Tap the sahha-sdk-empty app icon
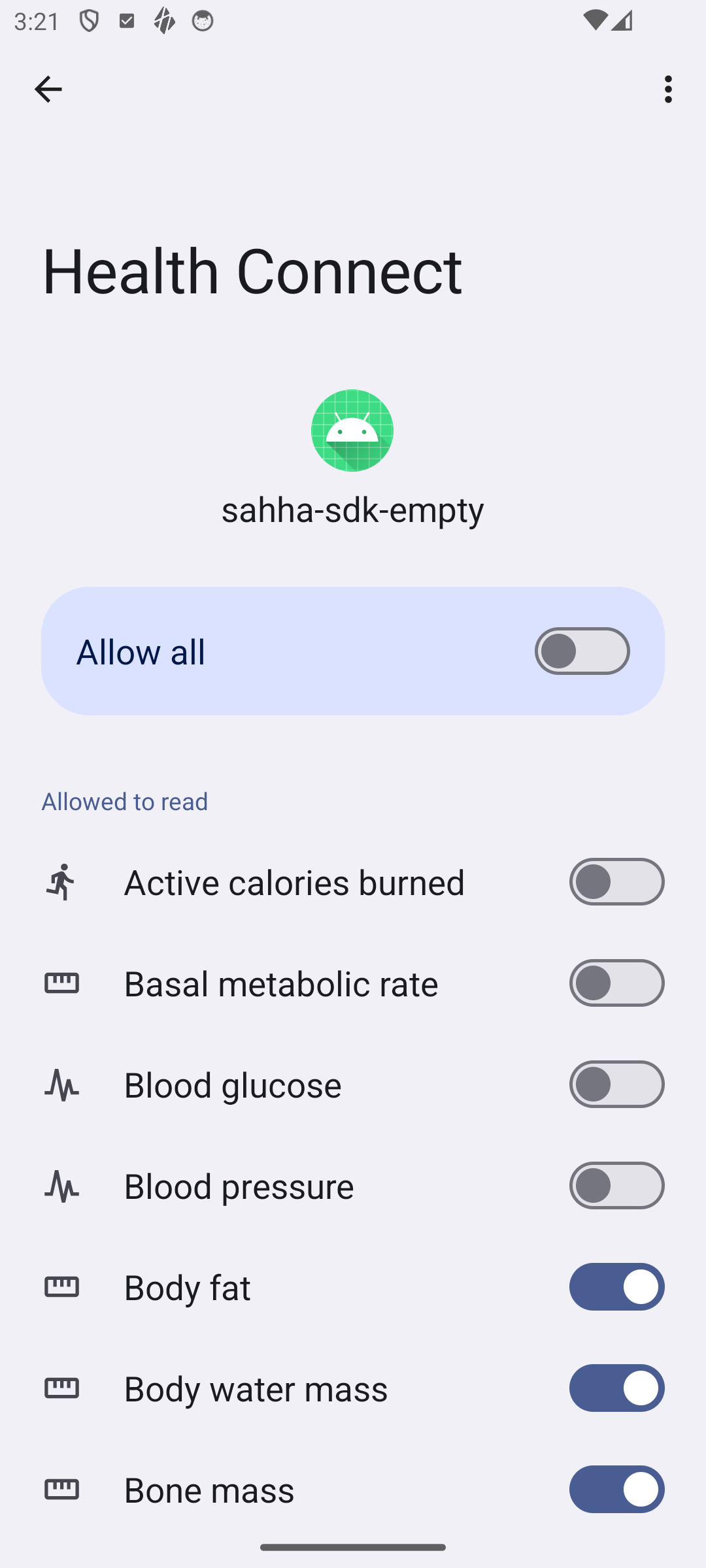 (x=352, y=429)
